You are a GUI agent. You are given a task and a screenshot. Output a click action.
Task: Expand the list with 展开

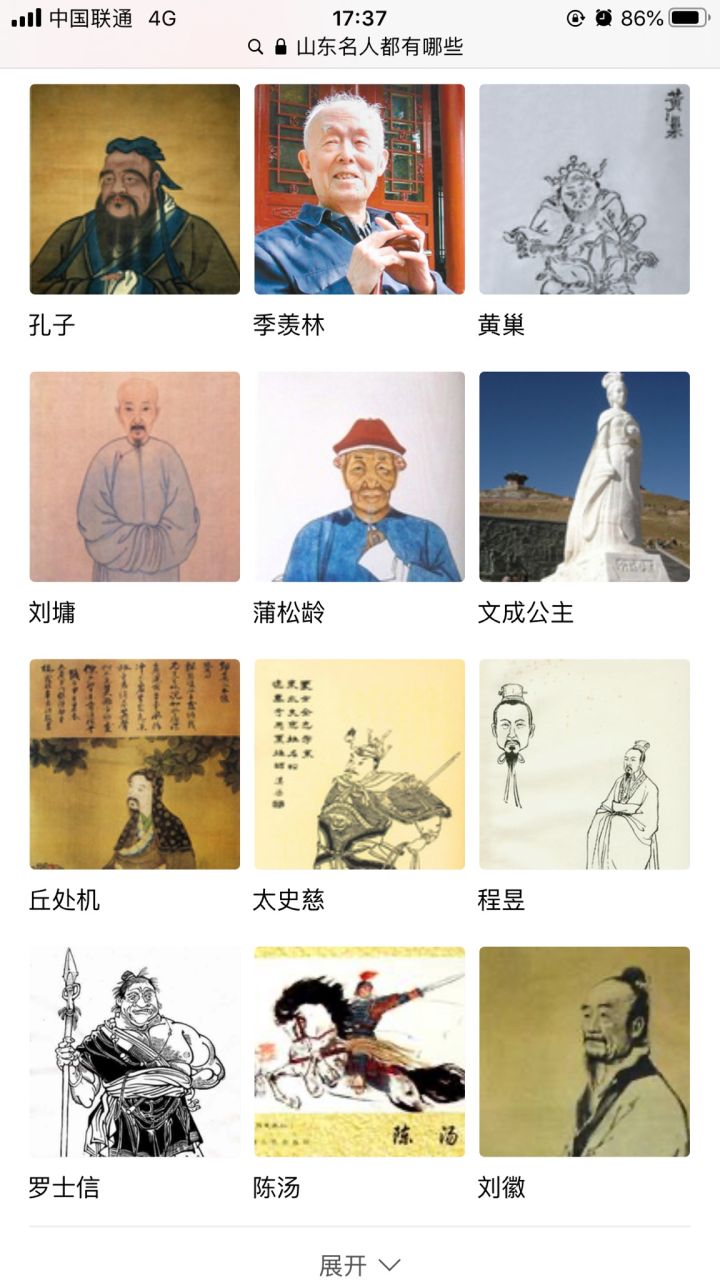(x=360, y=1265)
